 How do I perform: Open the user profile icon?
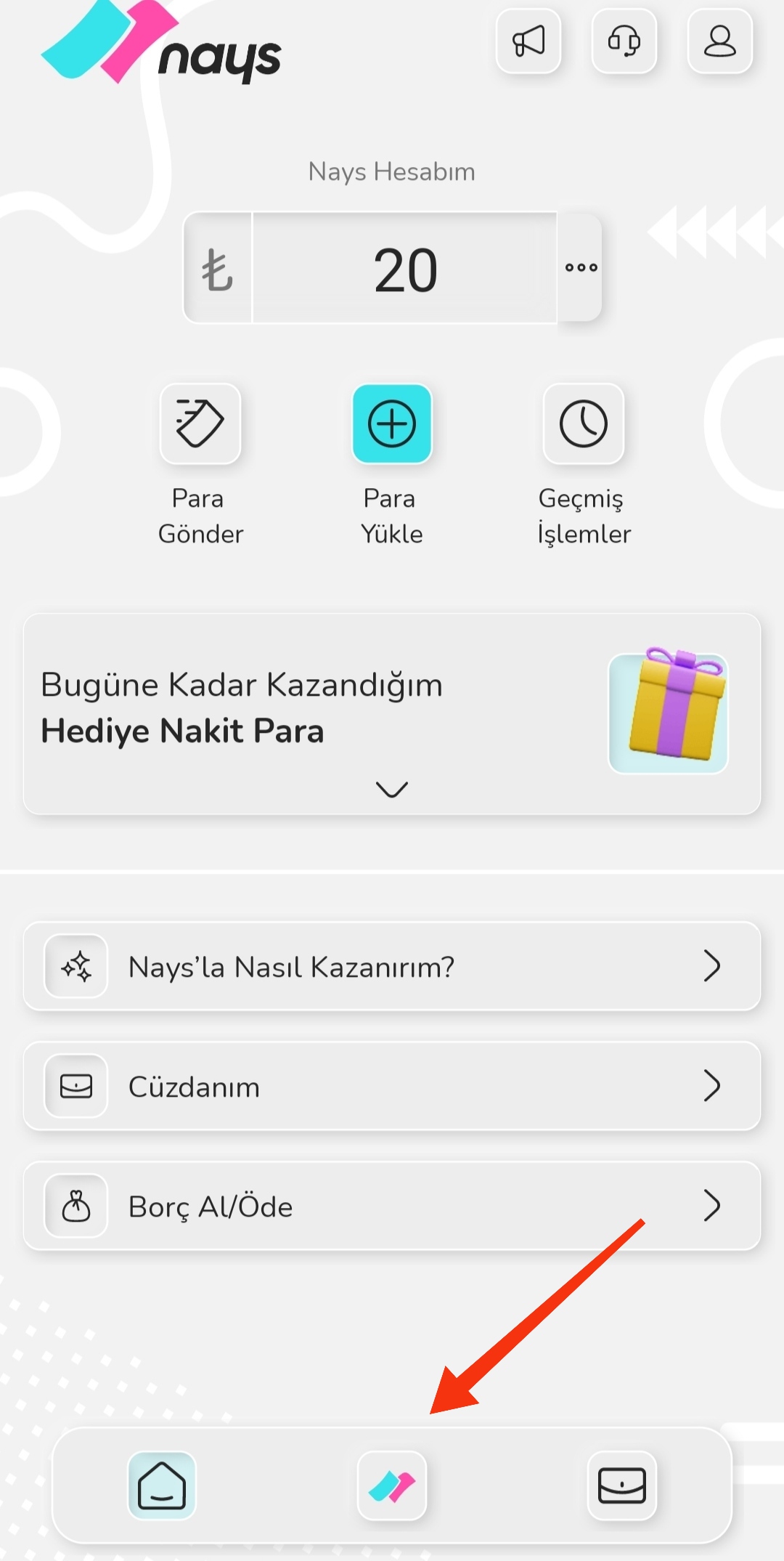(x=720, y=41)
